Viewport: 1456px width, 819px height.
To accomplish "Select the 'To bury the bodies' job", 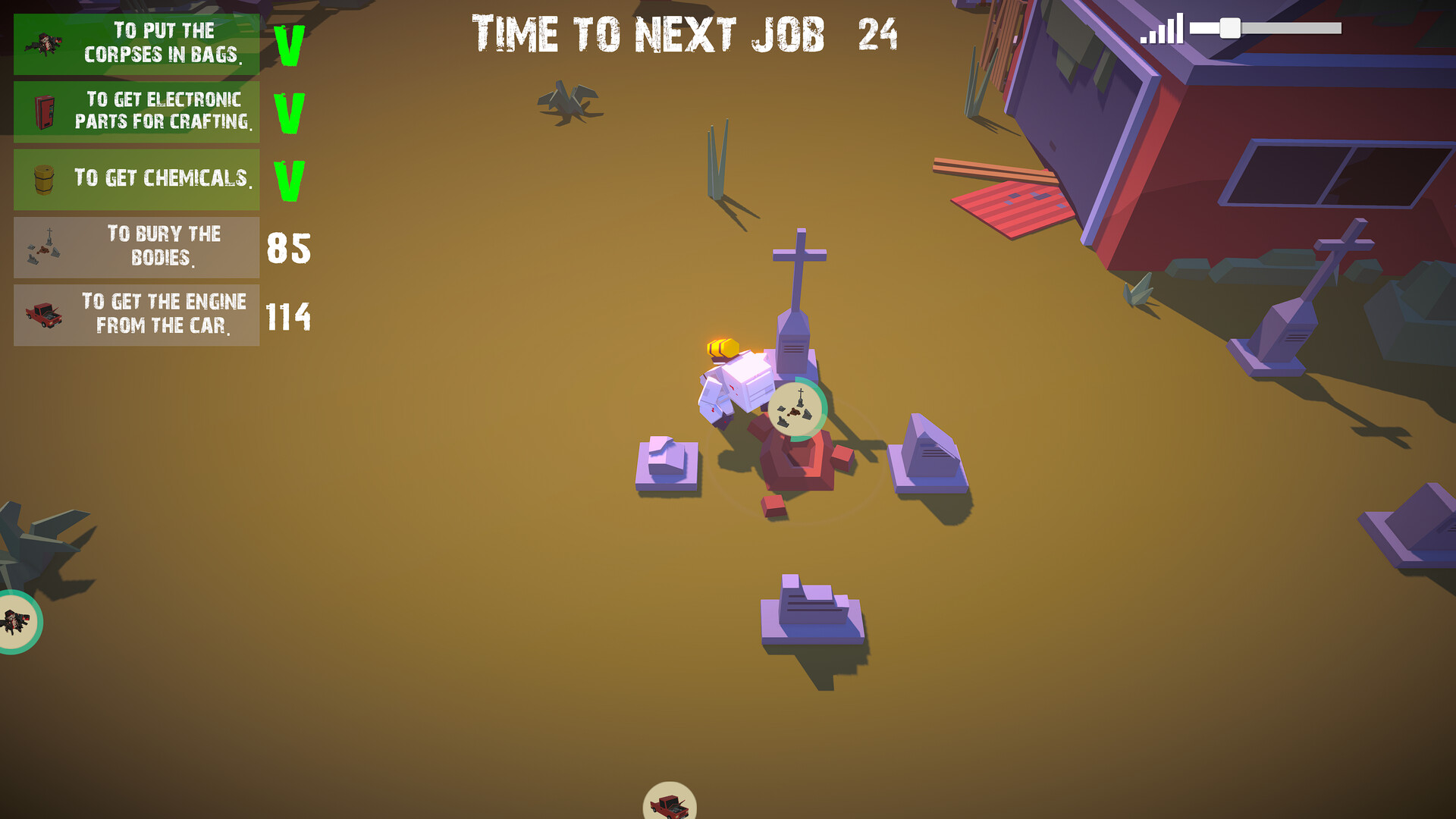I will pos(136,247).
